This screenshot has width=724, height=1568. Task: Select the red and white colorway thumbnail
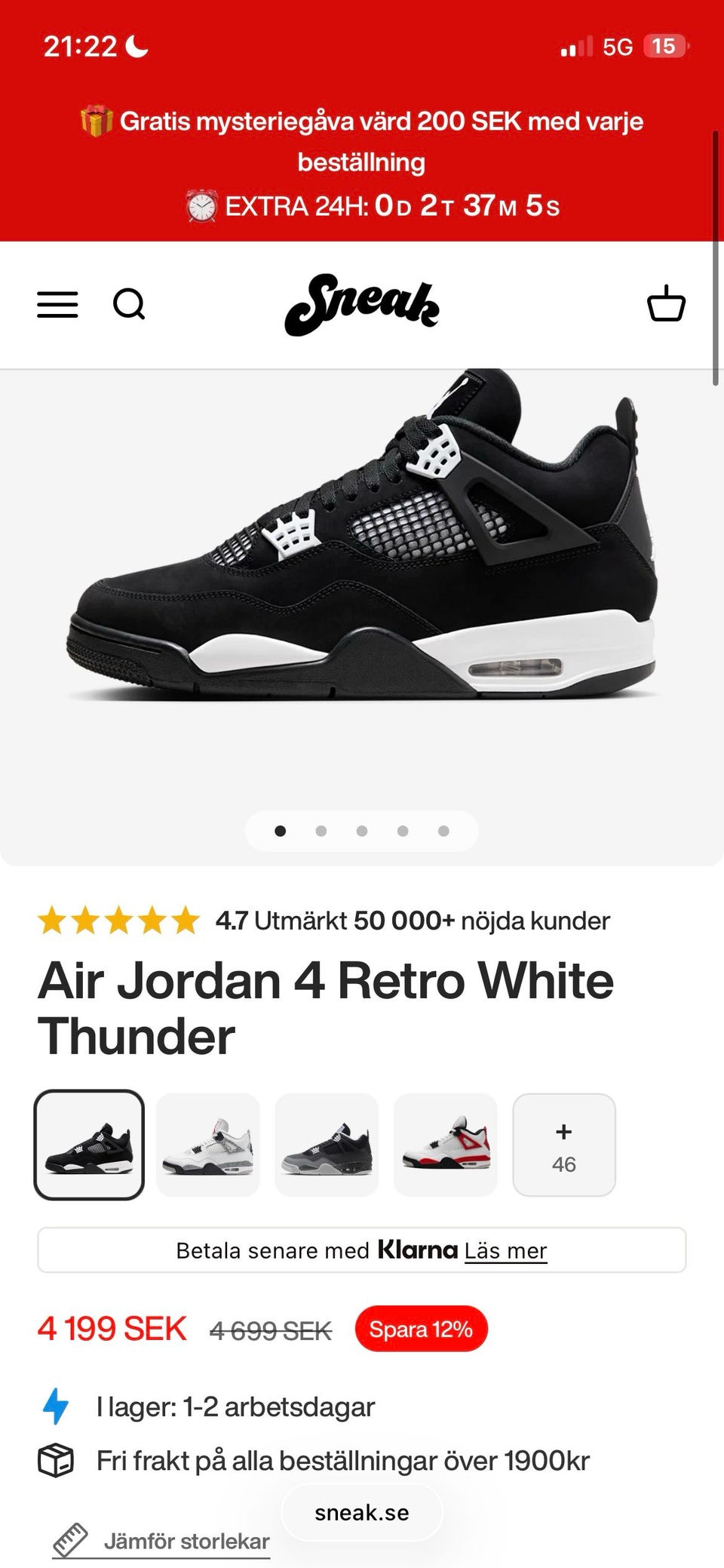[446, 1145]
